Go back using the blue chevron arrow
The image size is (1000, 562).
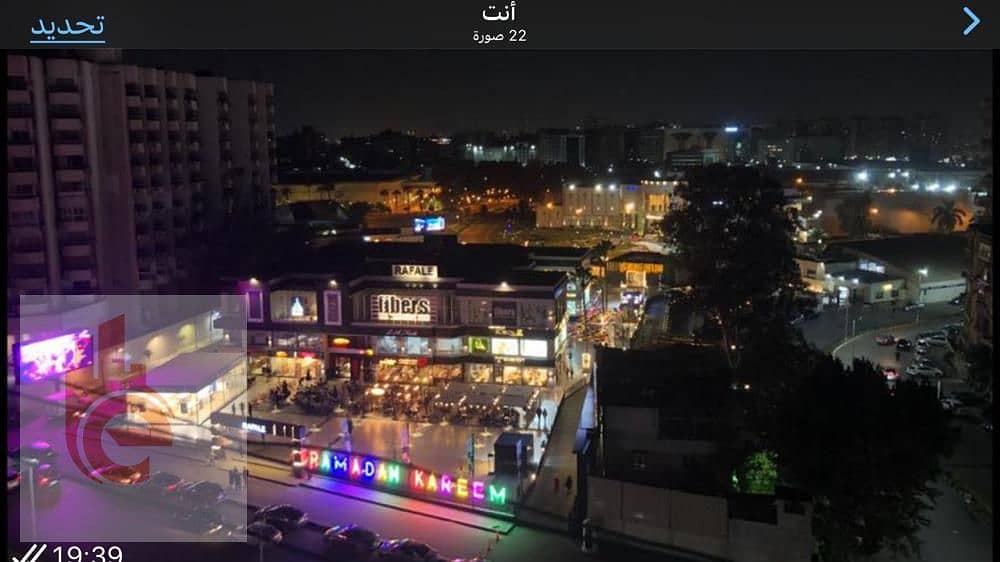pyautogui.click(x=971, y=21)
